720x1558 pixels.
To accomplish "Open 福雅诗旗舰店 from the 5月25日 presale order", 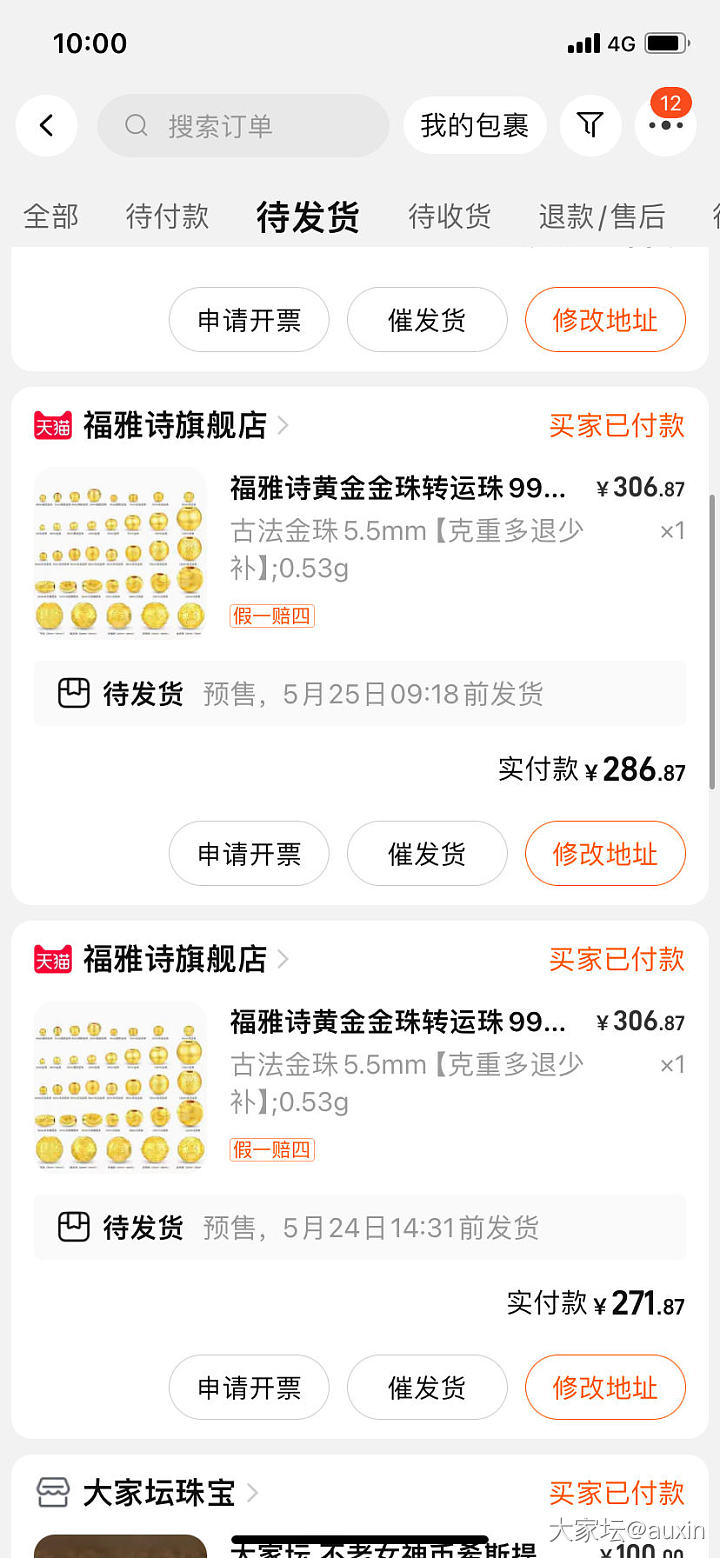I will coord(175,426).
